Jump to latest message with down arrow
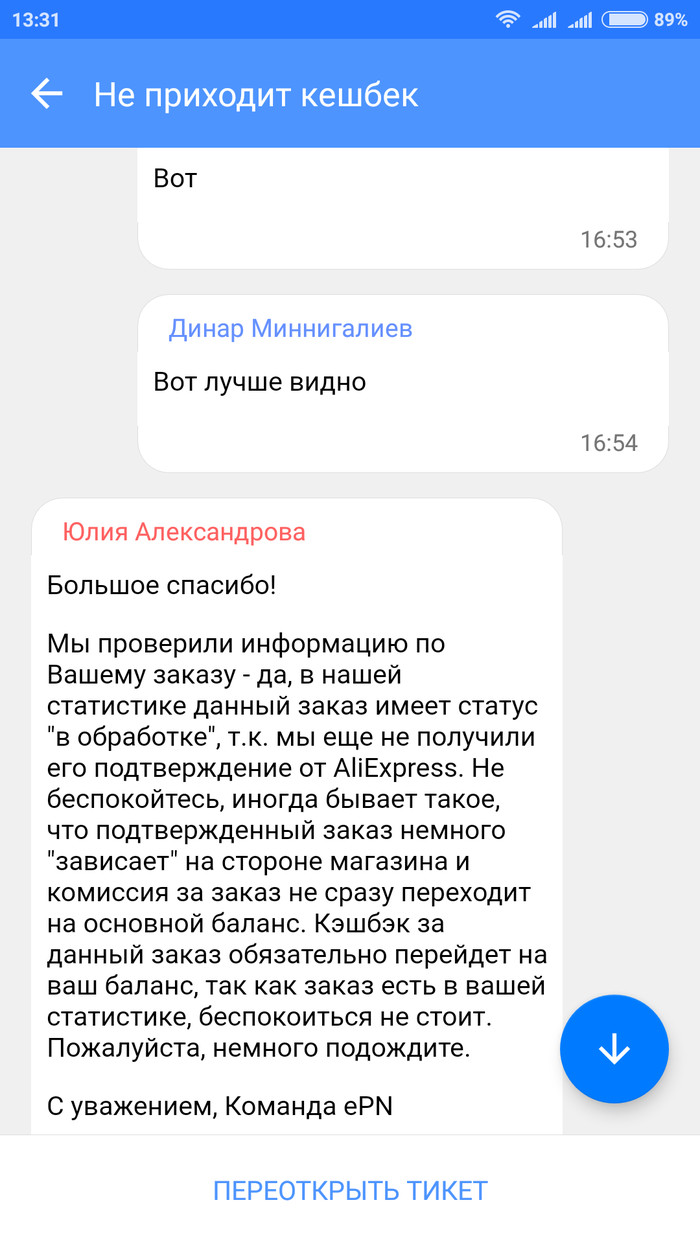The height and width of the screenshot is (1244, 700). [x=613, y=1049]
